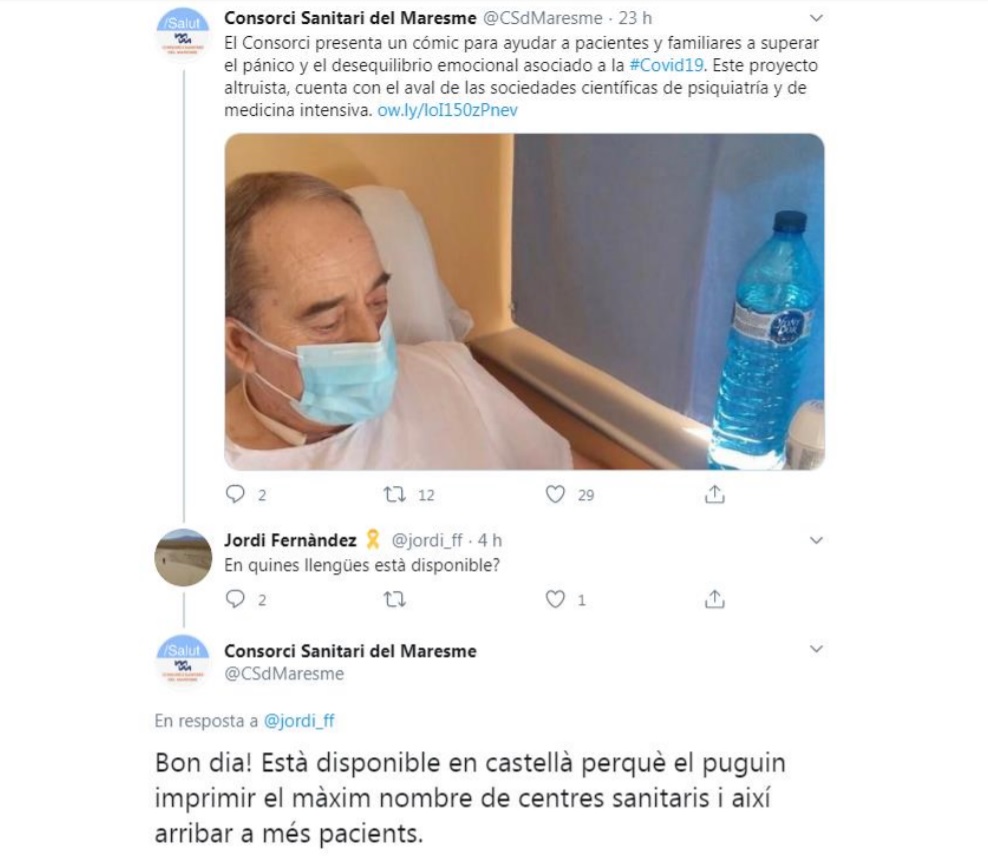
Task: Expand options chevron on the bottom reply tweet
Action: click(x=816, y=649)
